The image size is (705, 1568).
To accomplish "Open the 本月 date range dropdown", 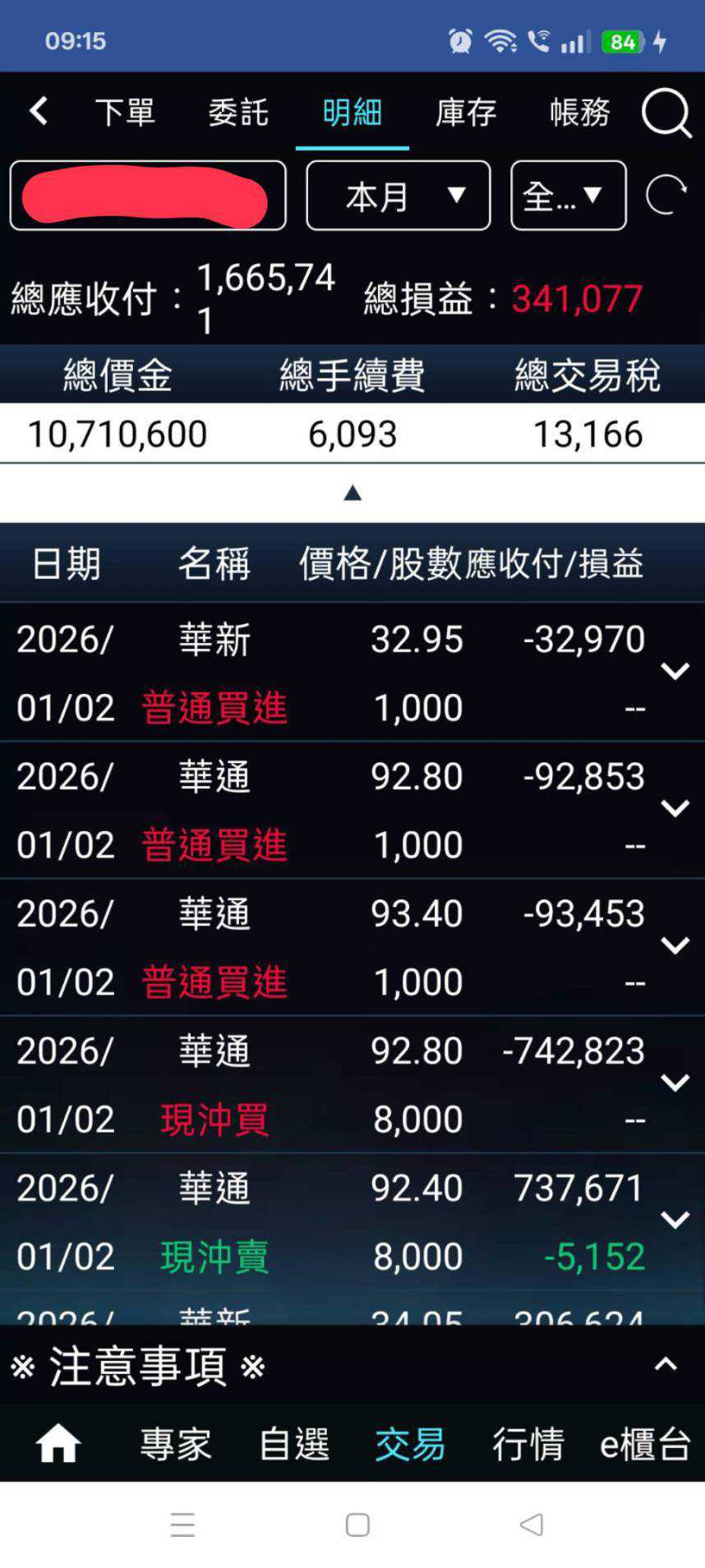I will (398, 195).
